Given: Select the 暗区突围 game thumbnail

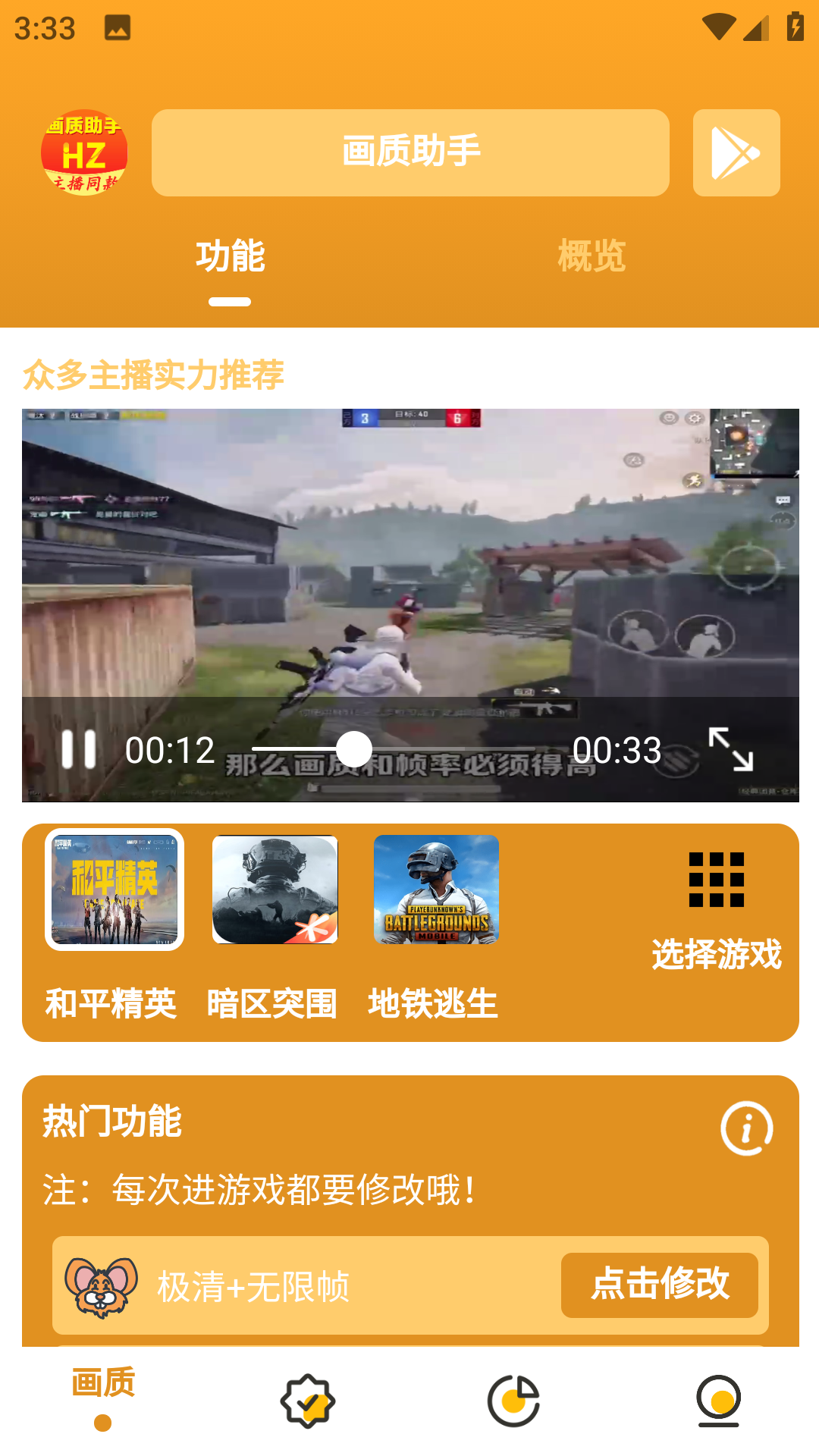Looking at the screenshot, I should pyautogui.click(x=275, y=891).
